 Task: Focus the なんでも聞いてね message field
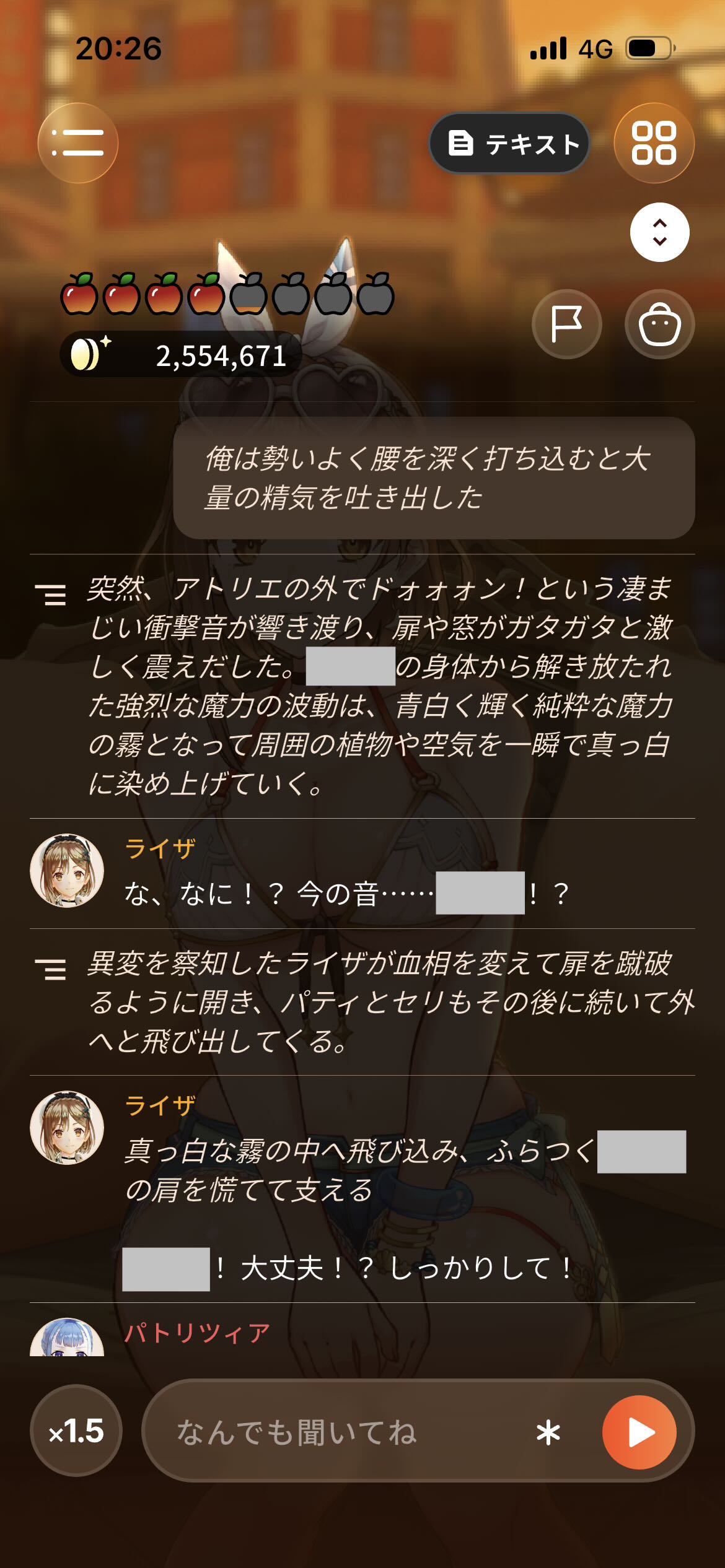347,1432
